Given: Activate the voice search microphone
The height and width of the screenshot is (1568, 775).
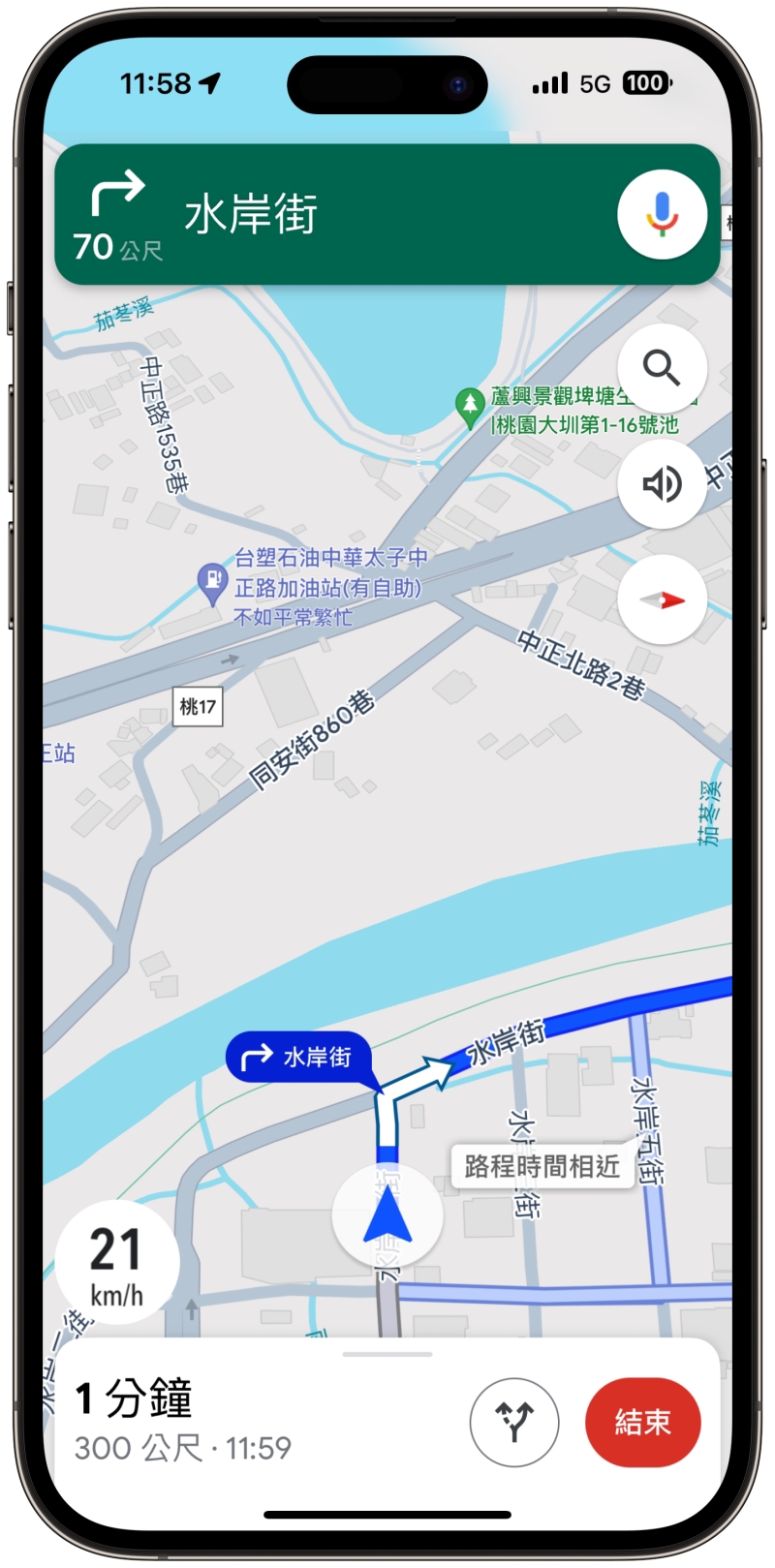Looking at the screenshot, I should click(x=662, y=215).
